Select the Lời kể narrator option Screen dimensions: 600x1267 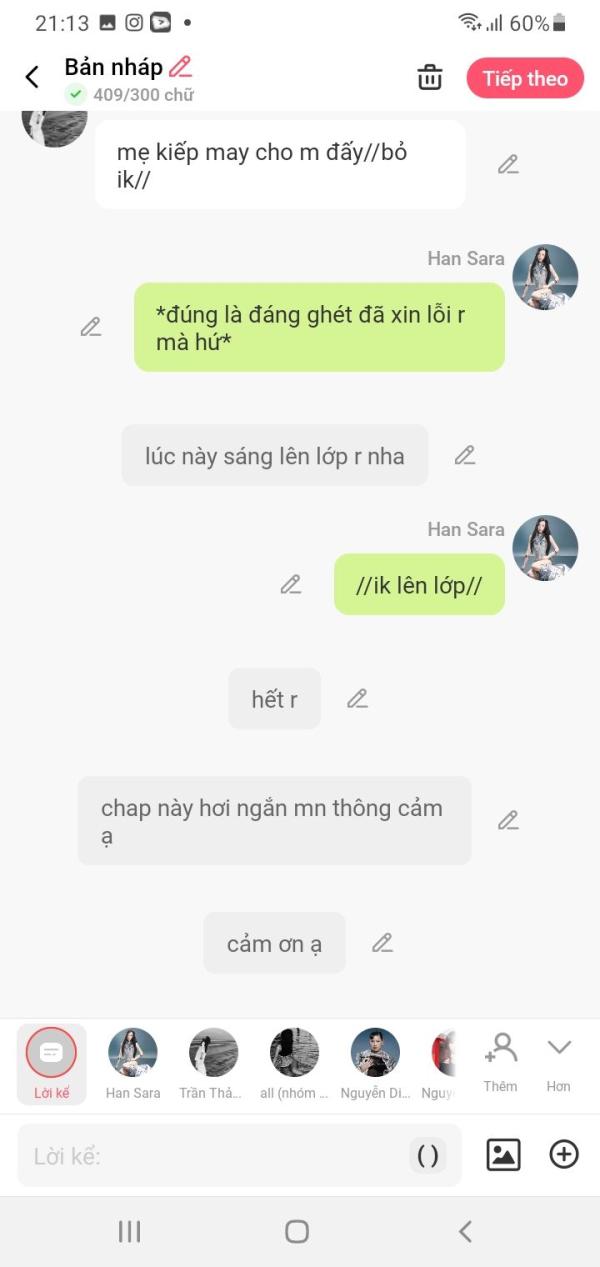click(x=51, y=1063)
